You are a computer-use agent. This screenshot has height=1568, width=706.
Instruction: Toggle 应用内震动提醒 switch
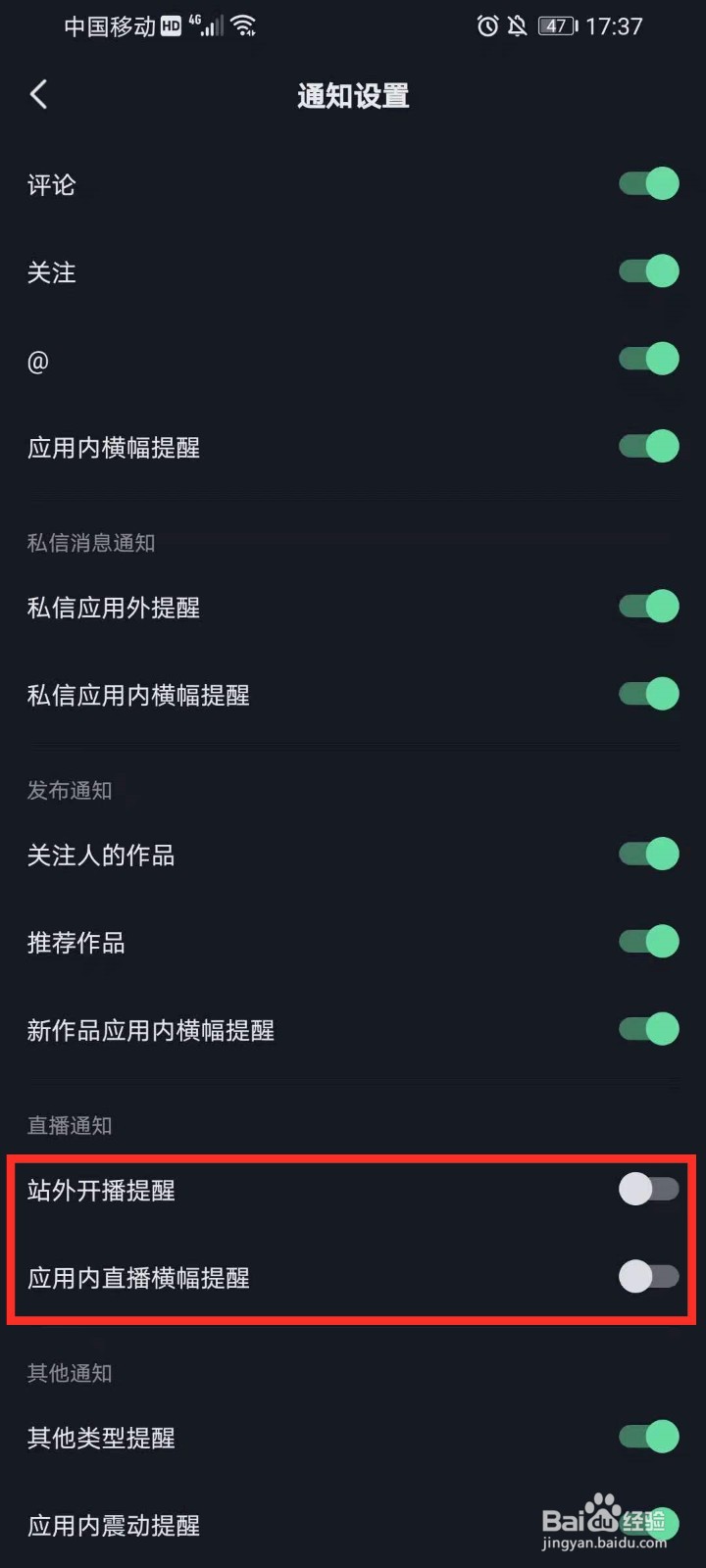point(649,1524)
